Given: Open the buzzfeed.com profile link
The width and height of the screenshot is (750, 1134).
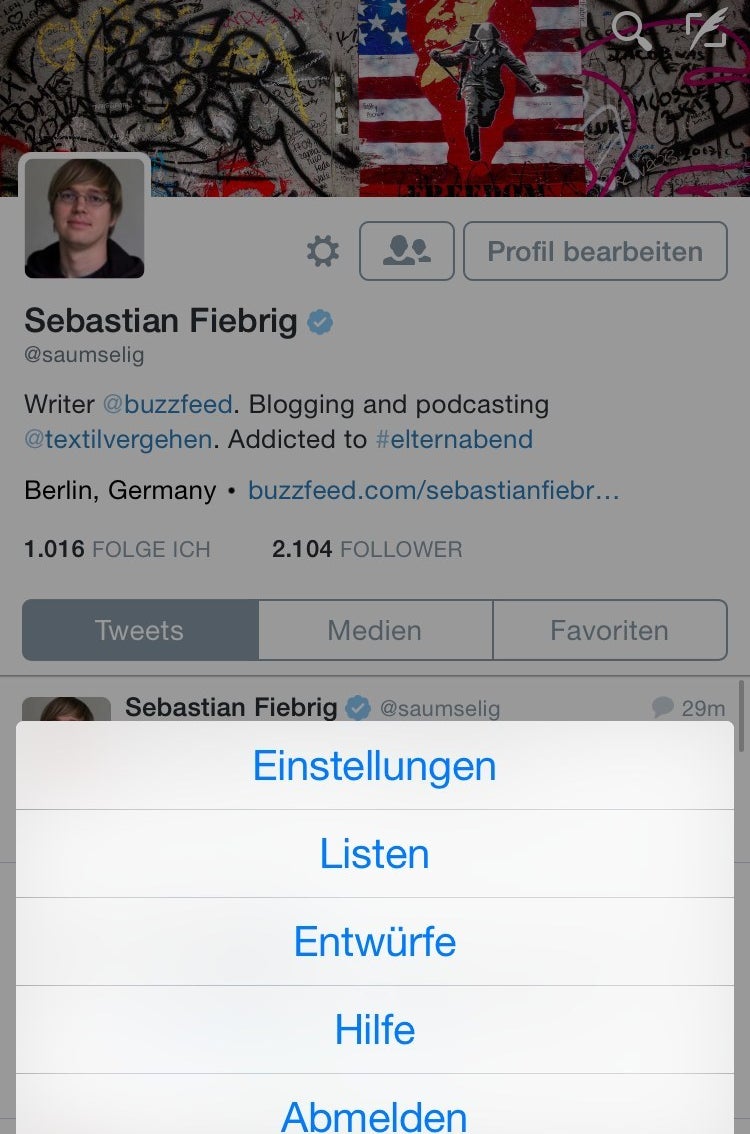Looking at the screenshot, I should click(x=433, y=491).
